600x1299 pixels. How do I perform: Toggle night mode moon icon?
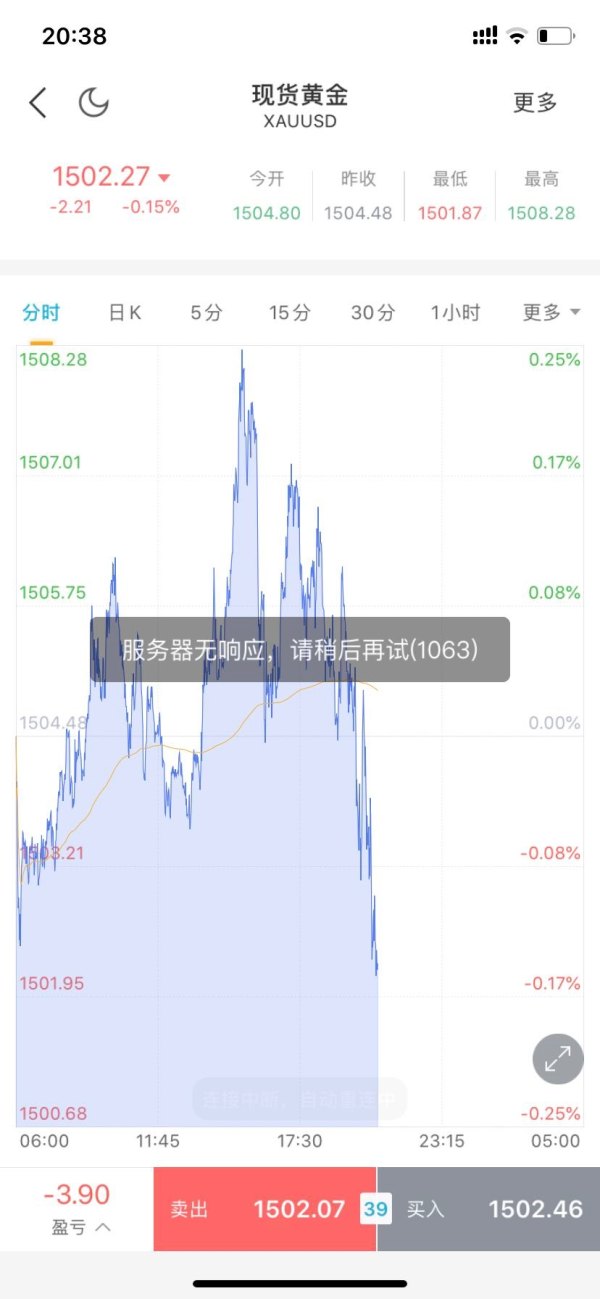click(x=93, y=103)
